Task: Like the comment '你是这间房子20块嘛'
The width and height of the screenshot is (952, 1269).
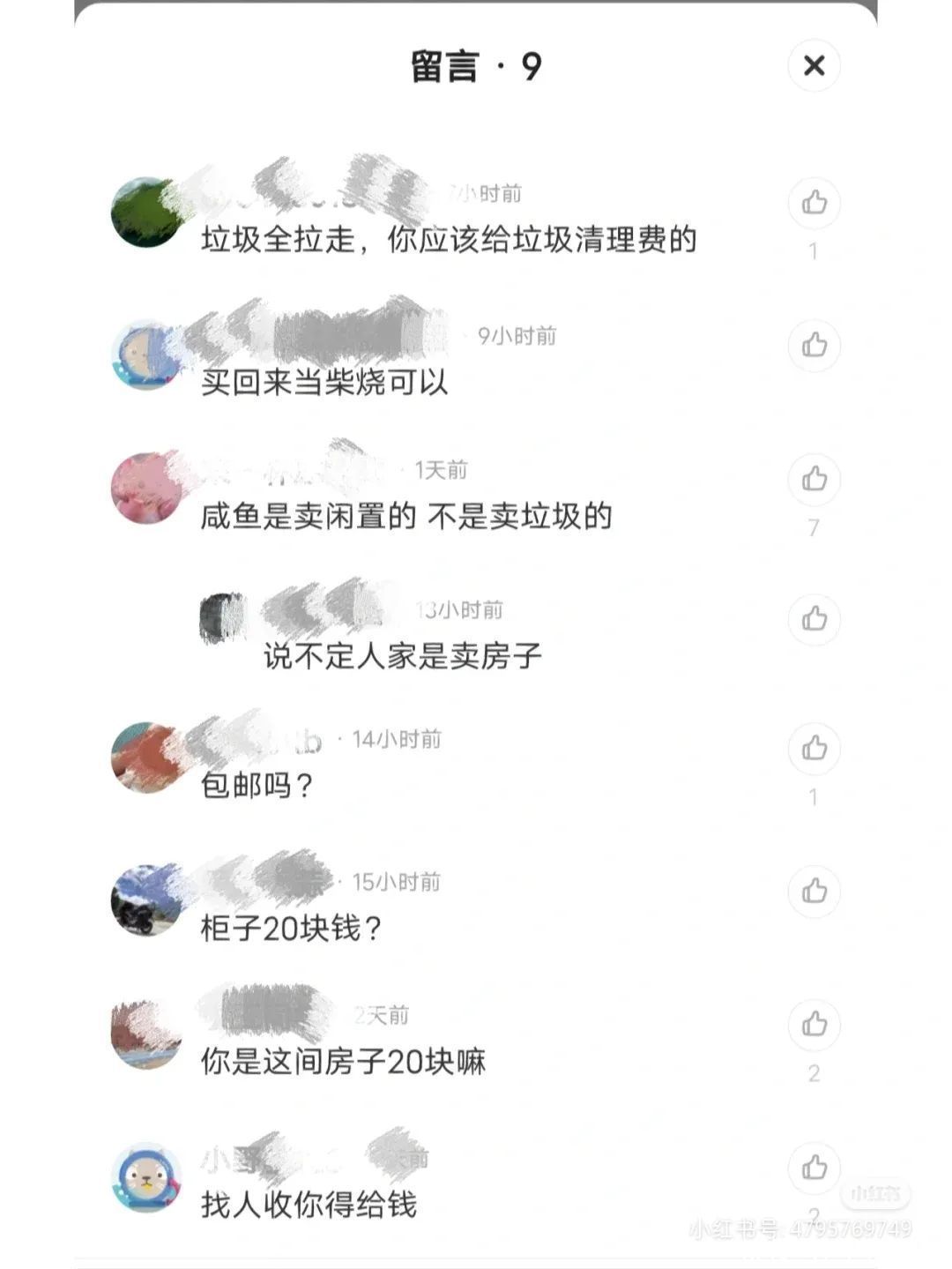Action: (x=814, y=1024)
